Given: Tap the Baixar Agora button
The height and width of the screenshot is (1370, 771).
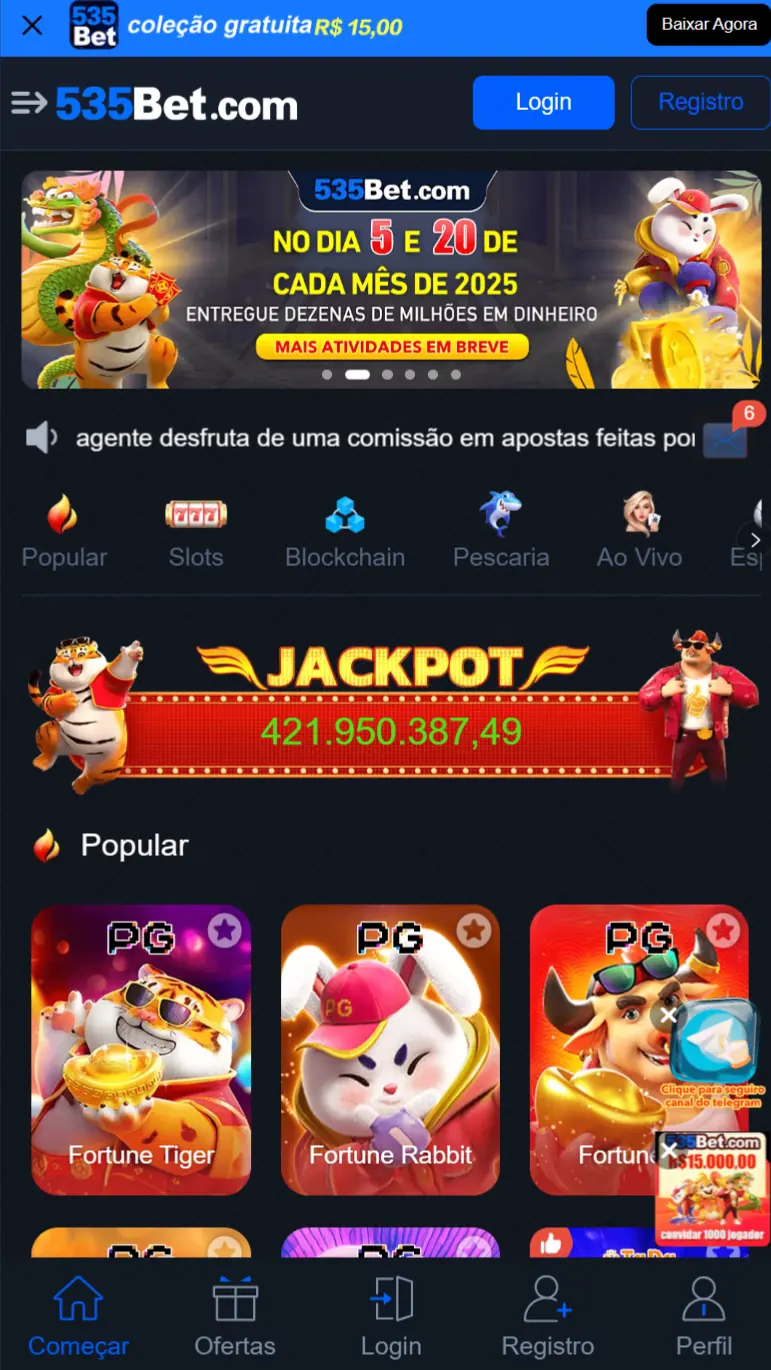Looking at the screenshot, I should [708, 25].
